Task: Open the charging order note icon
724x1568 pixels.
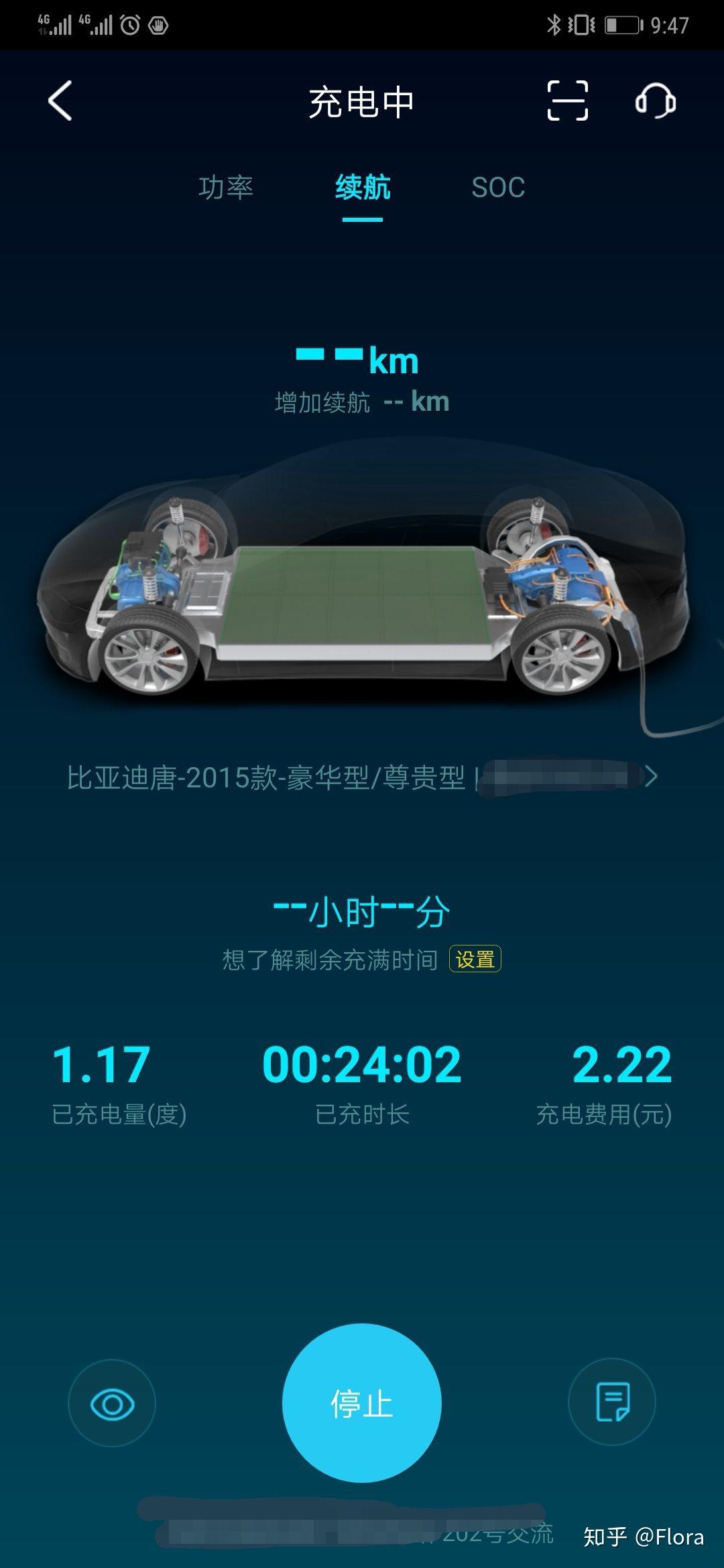Action: point(612,1401)
